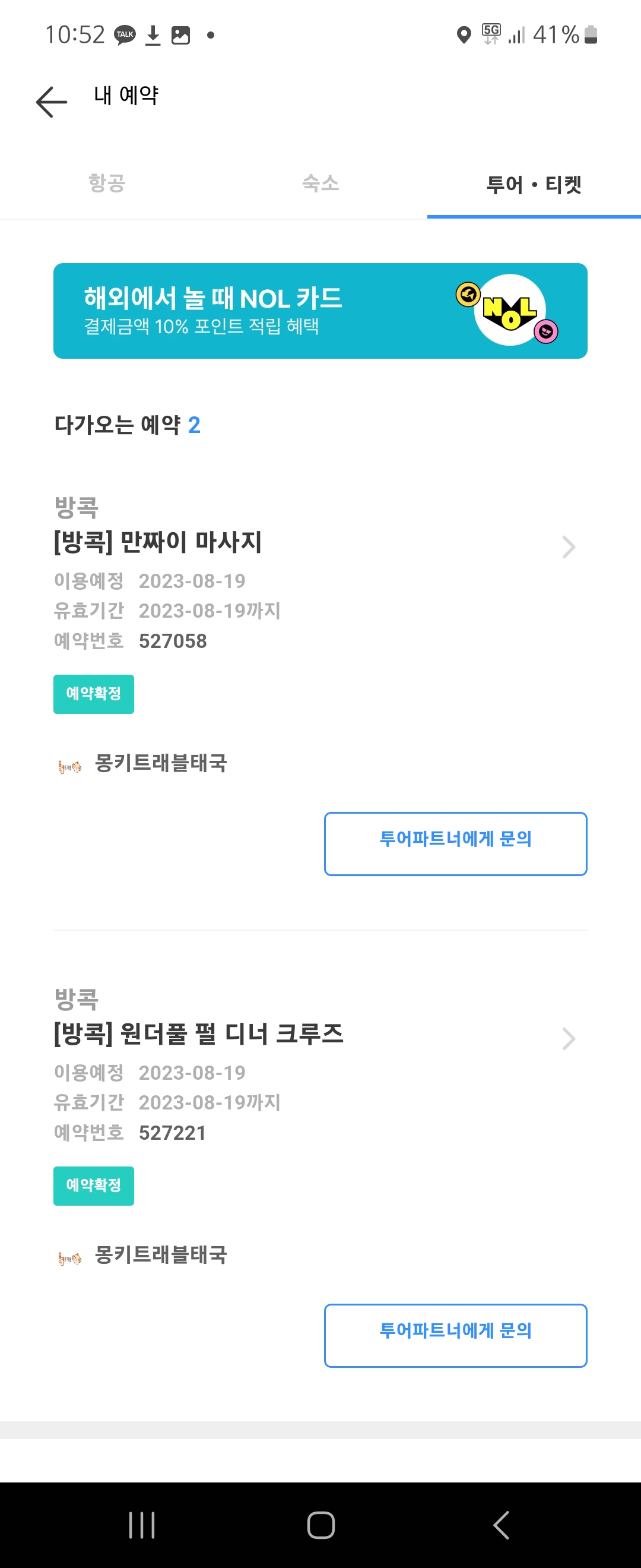Switch to the 숙소 tab
Screen dimensions: 641x1568
pyautogui.click(x=320, y=183)
